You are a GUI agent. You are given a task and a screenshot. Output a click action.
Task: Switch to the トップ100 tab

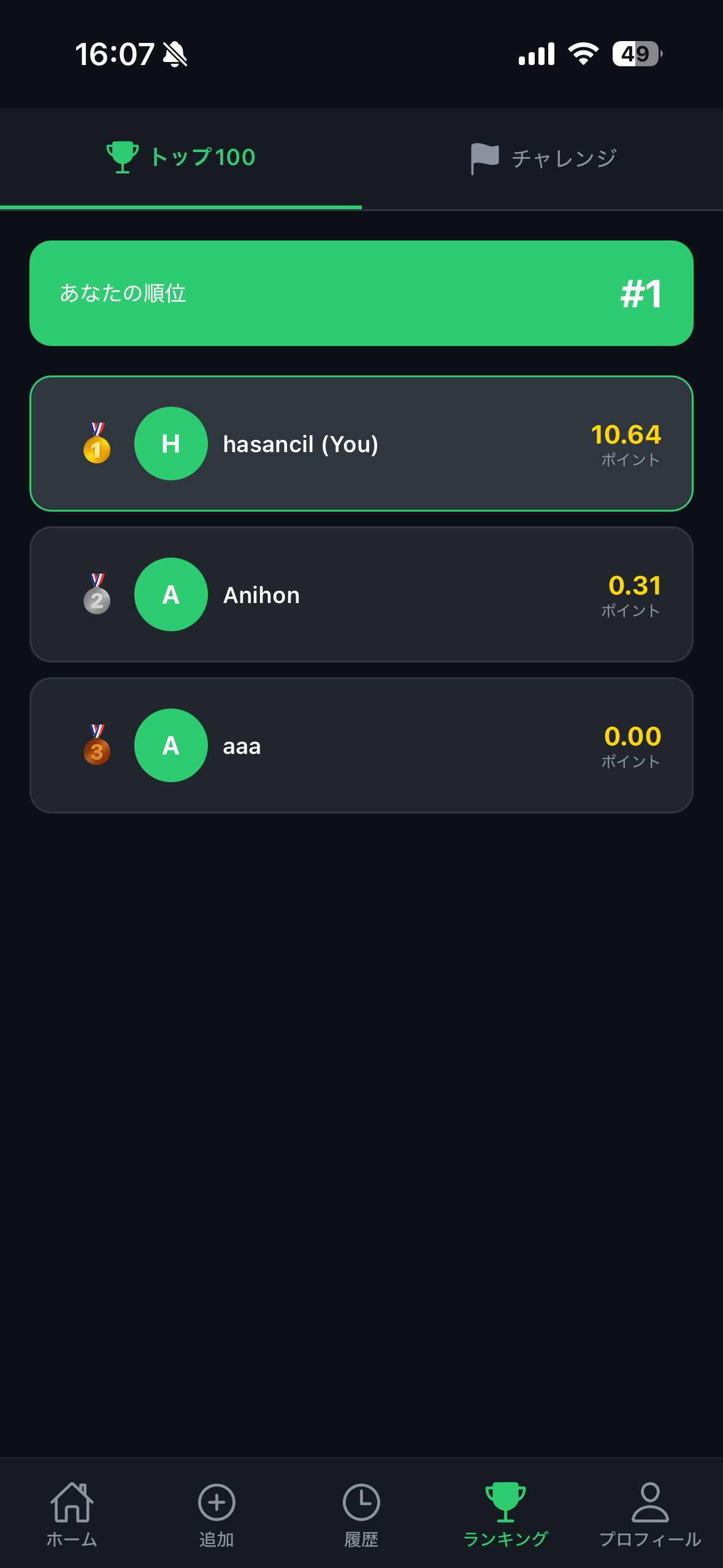click(181, 157)
